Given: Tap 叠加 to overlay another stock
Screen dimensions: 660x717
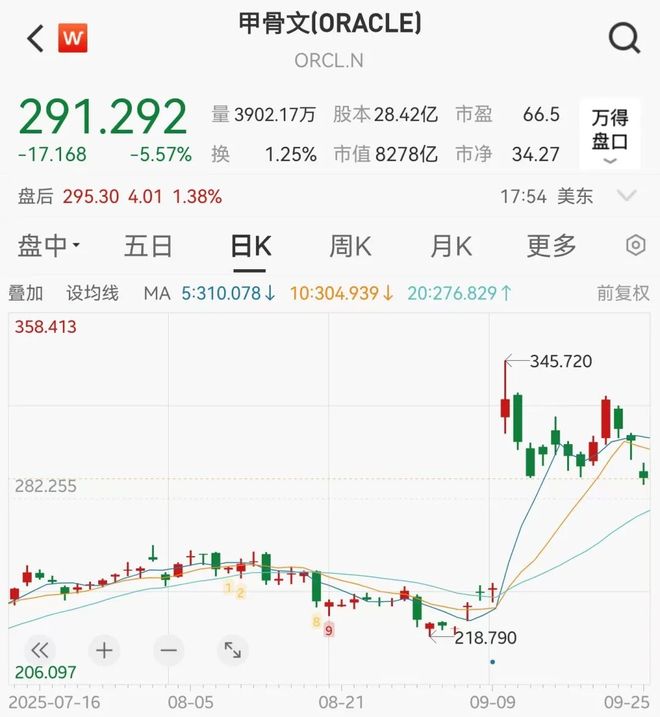Looking at the screenshot, I should [26, 293].
